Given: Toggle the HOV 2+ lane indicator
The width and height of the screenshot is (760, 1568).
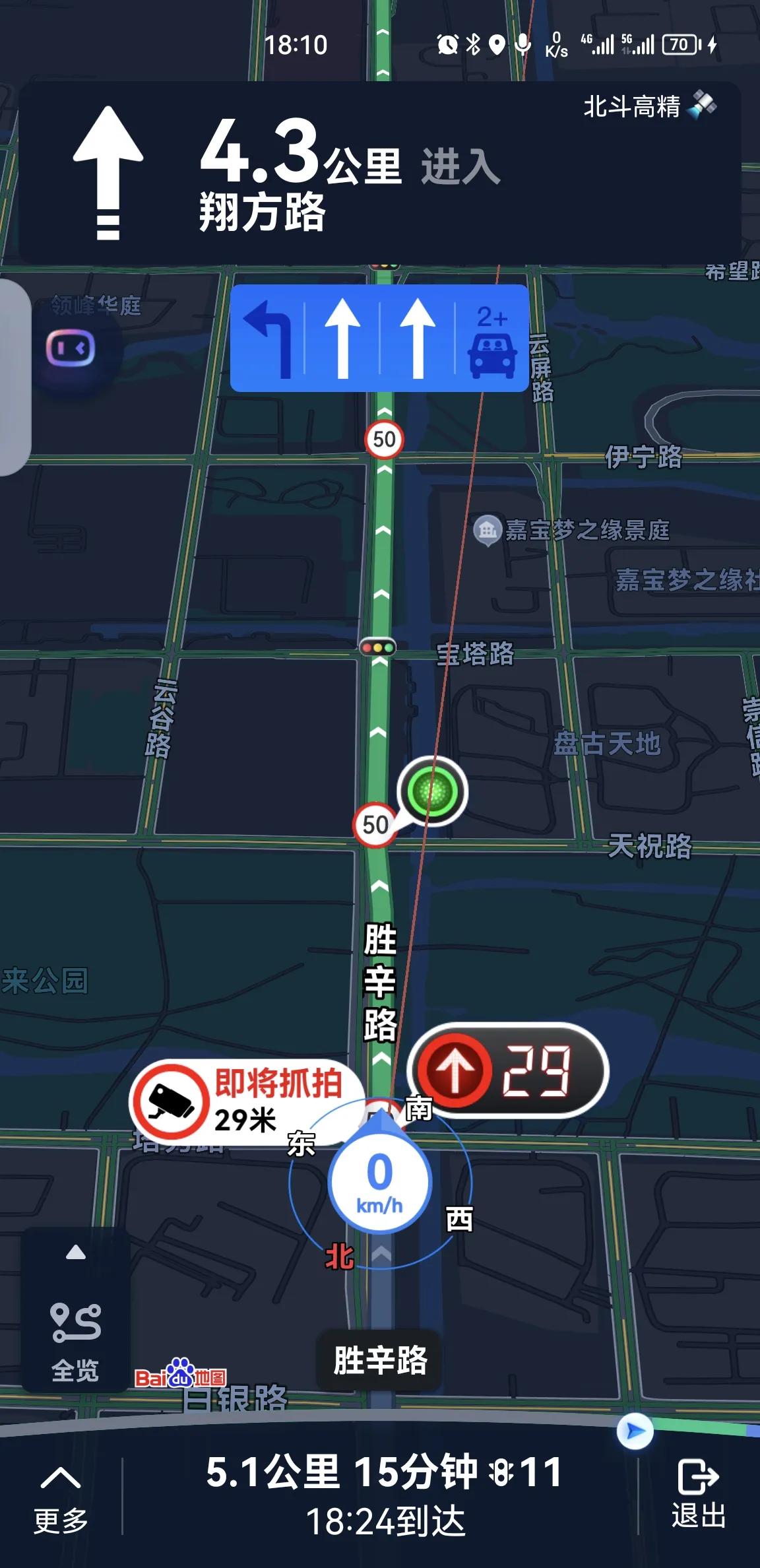Looking at the screenshot, I should (x=491, y=346).
